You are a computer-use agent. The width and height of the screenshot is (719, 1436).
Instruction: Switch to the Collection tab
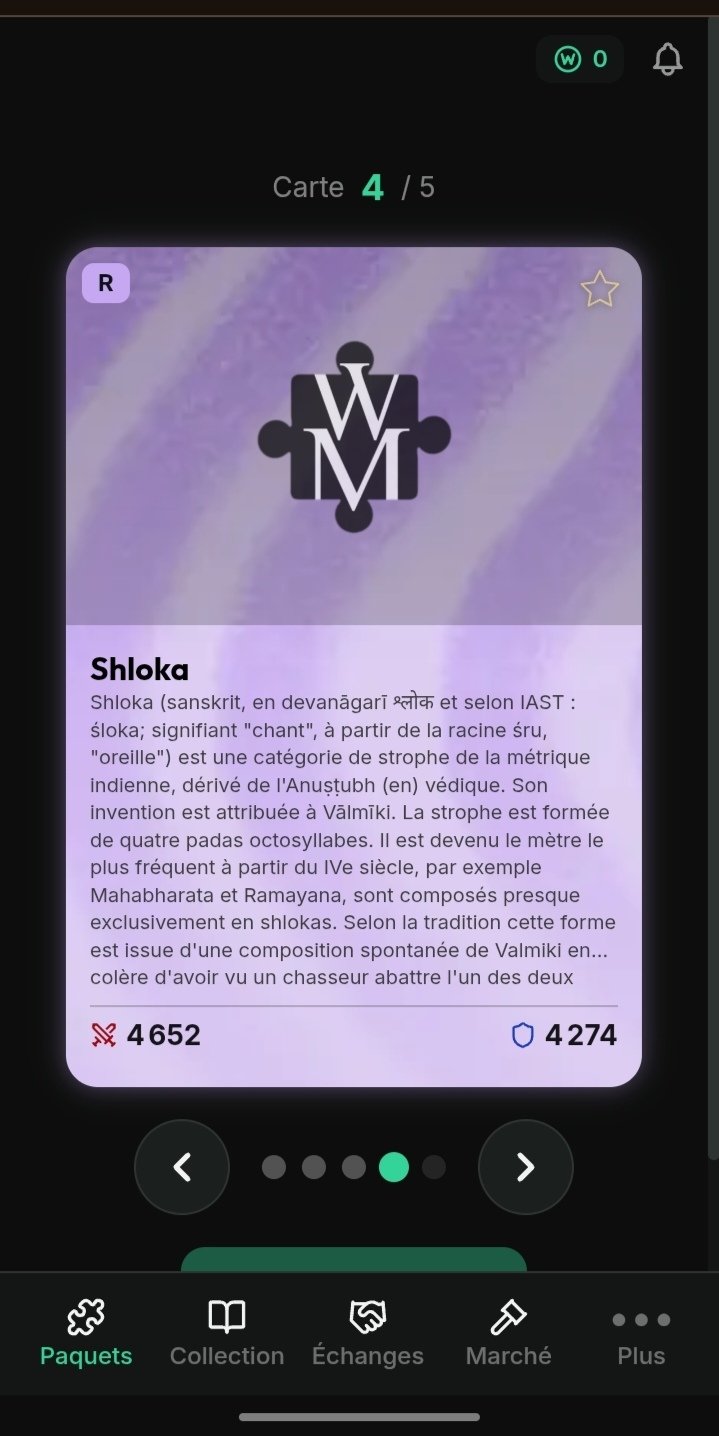pos(227,1333)
